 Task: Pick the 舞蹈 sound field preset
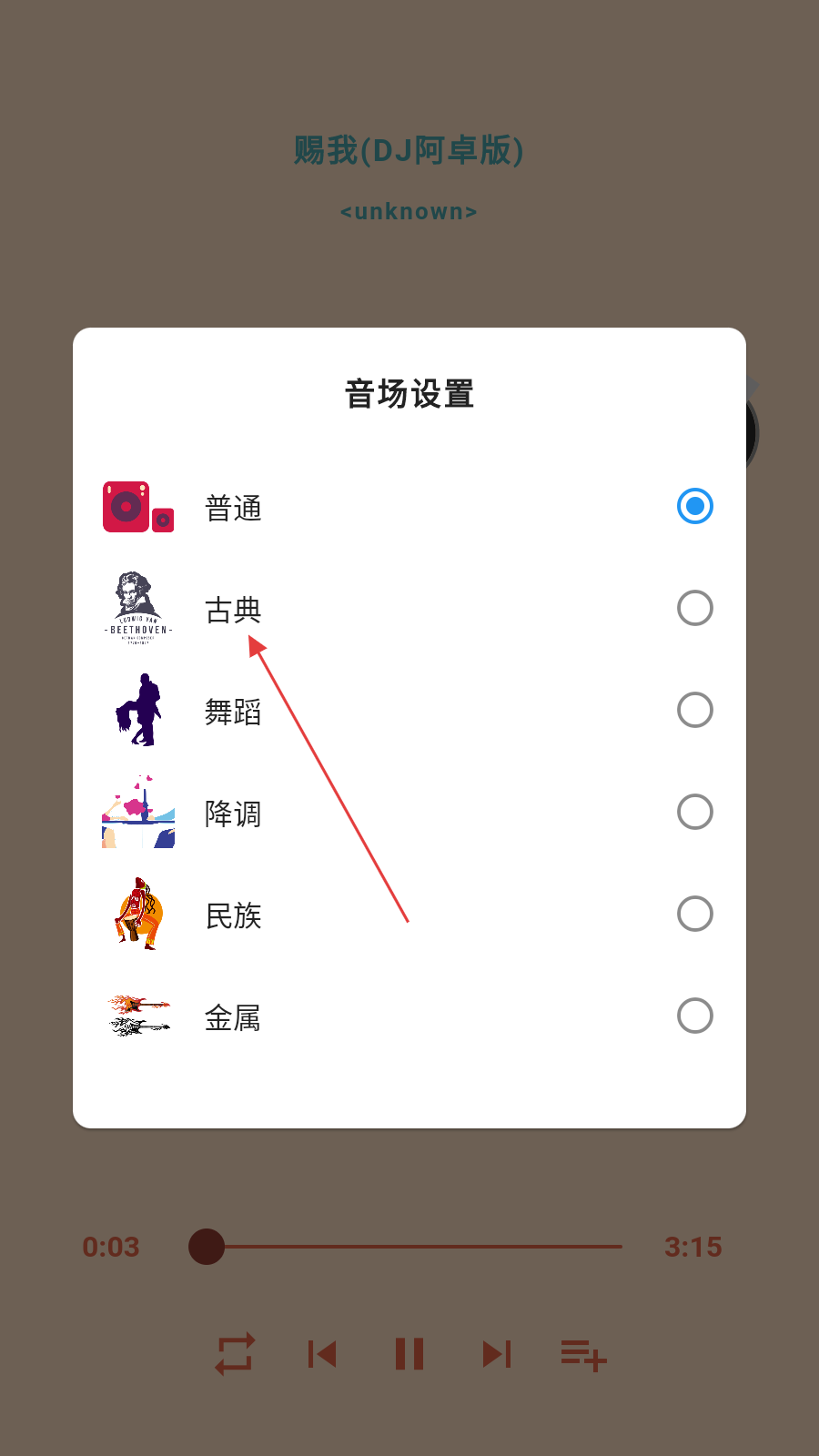pos(694,710)
